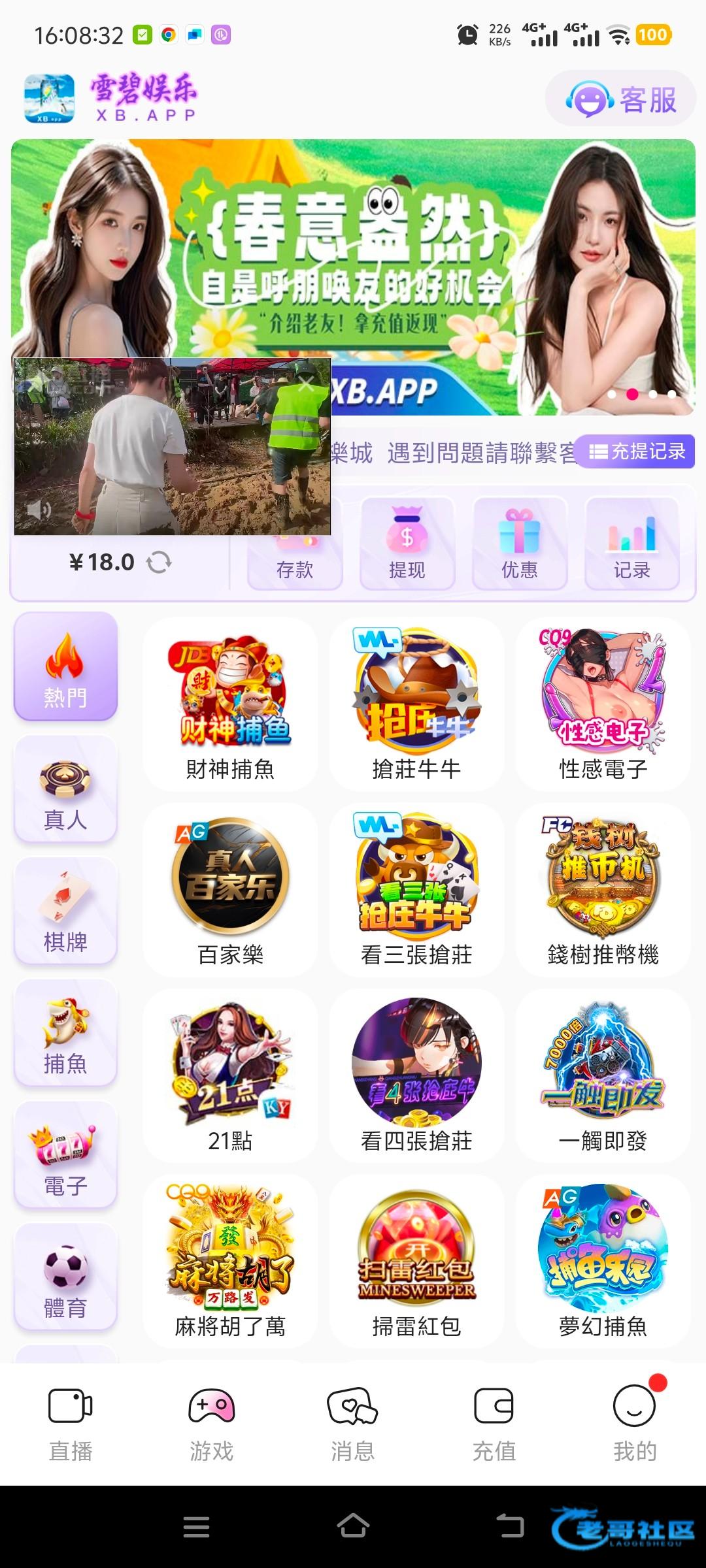The height and width of the screenshot is (1568, 706).
Task: Launch 百家樂 game
Action: [x=230, y=890]
